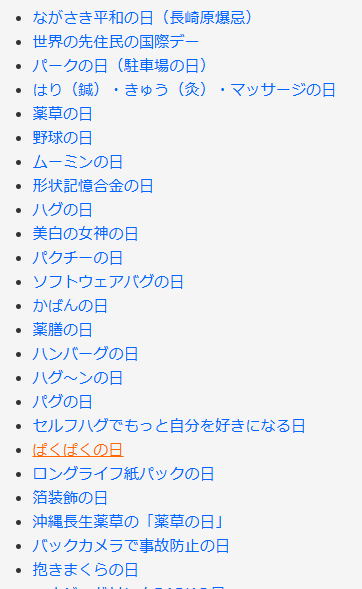The height and width of the screenshot is (589, 362).
Task: Tap the 抱きまくらの日 link
Action: click(85, 571)
